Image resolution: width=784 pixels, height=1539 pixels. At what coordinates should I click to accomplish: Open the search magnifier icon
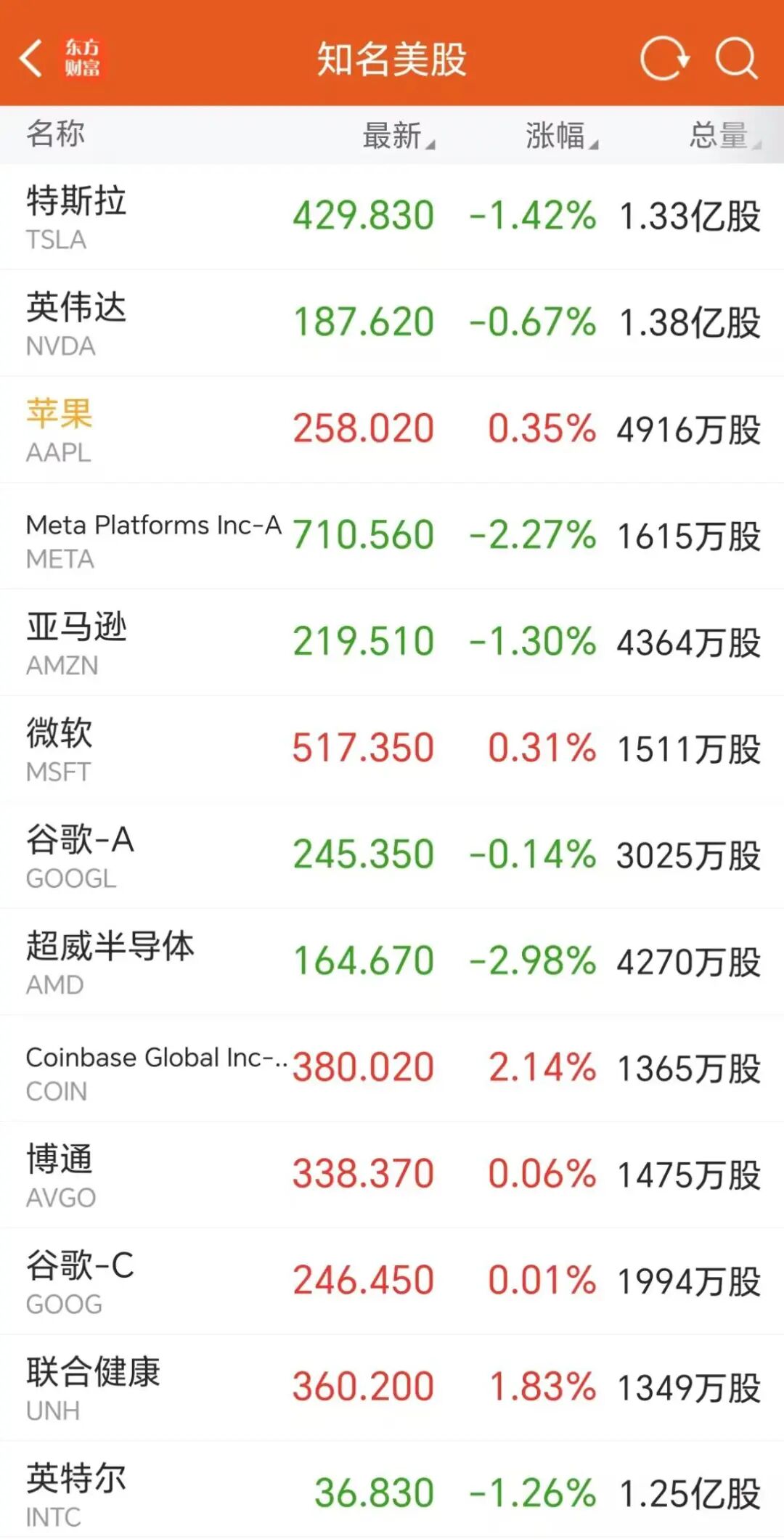tap(736, 58)
